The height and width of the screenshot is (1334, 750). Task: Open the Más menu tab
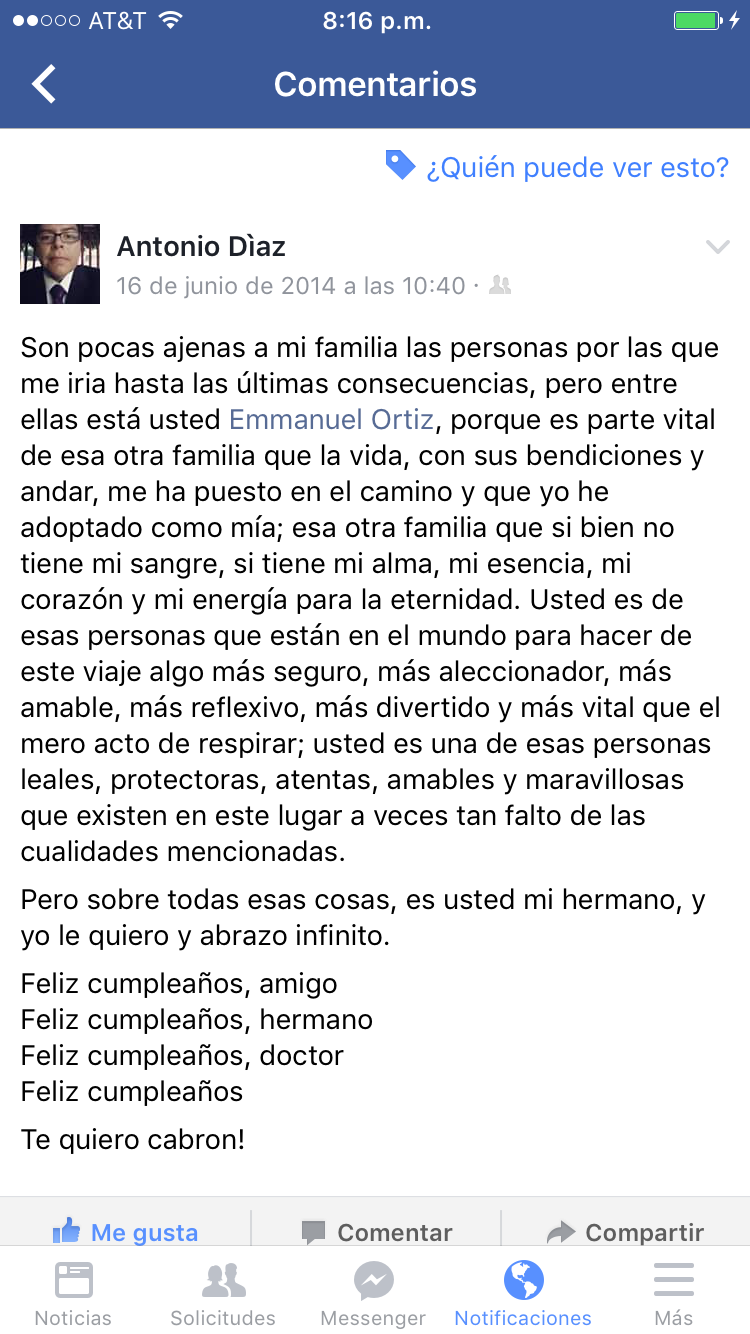673,1294
